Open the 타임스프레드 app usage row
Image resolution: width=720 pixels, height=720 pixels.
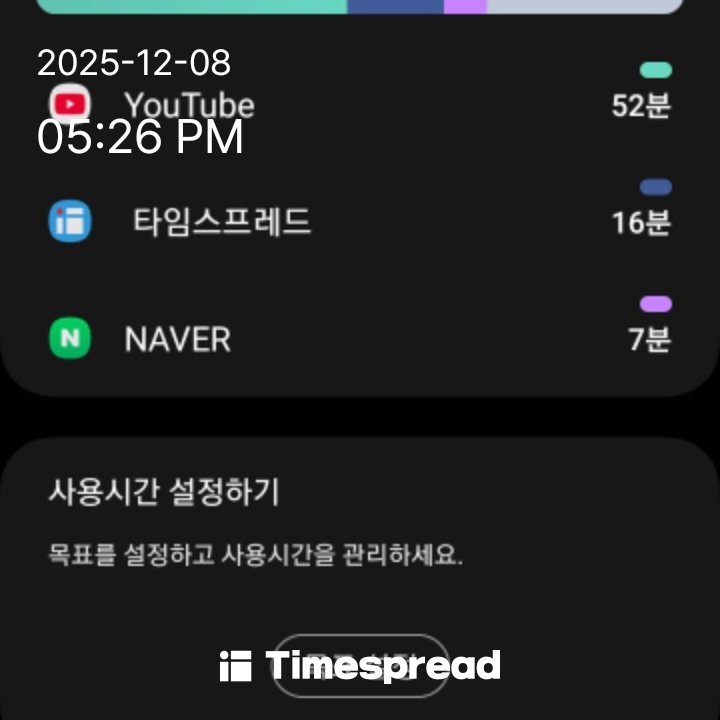[x=360, y=221]
